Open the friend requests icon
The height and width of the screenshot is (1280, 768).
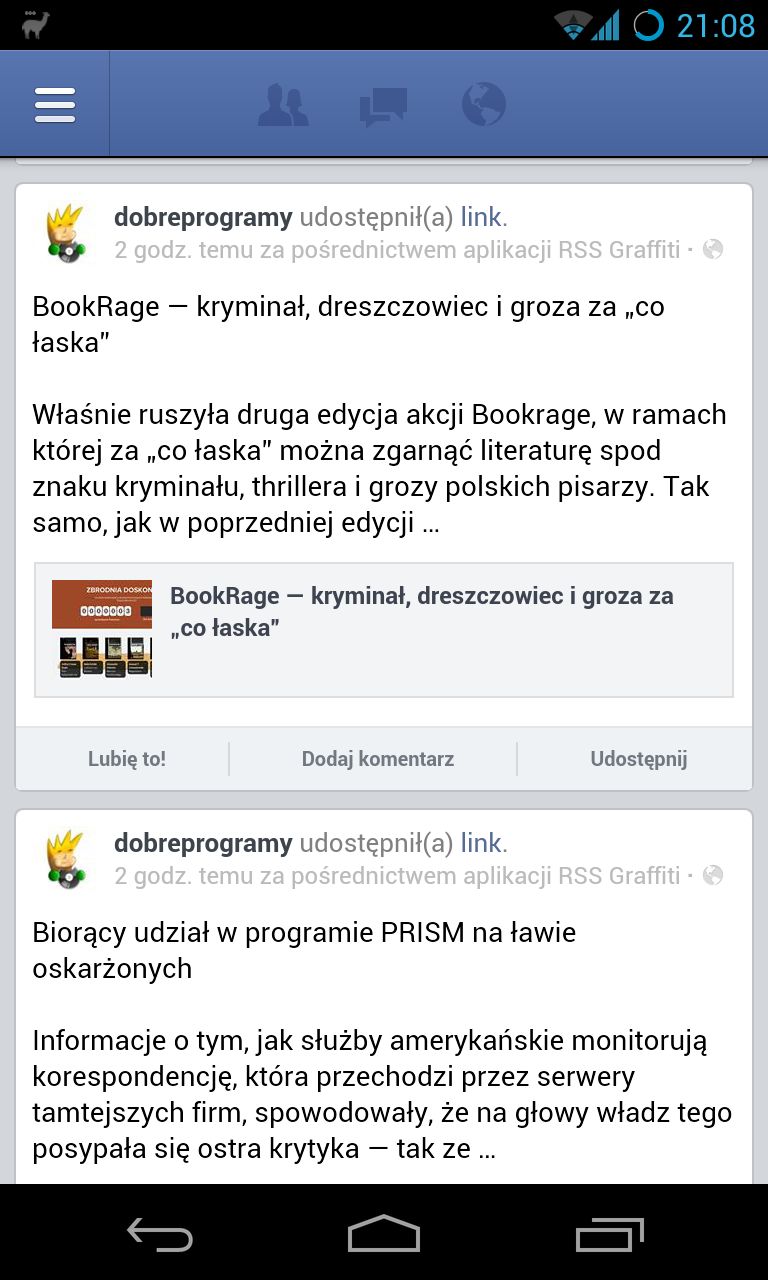click(x=284, y=103)
